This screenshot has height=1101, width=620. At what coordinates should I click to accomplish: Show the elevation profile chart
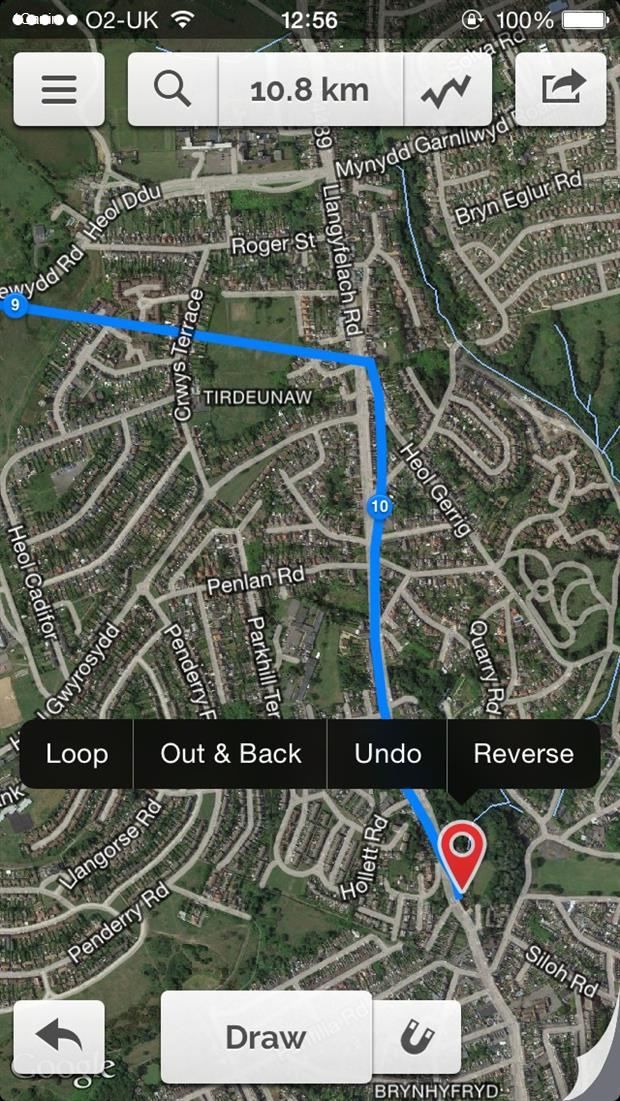click(447, 90)
